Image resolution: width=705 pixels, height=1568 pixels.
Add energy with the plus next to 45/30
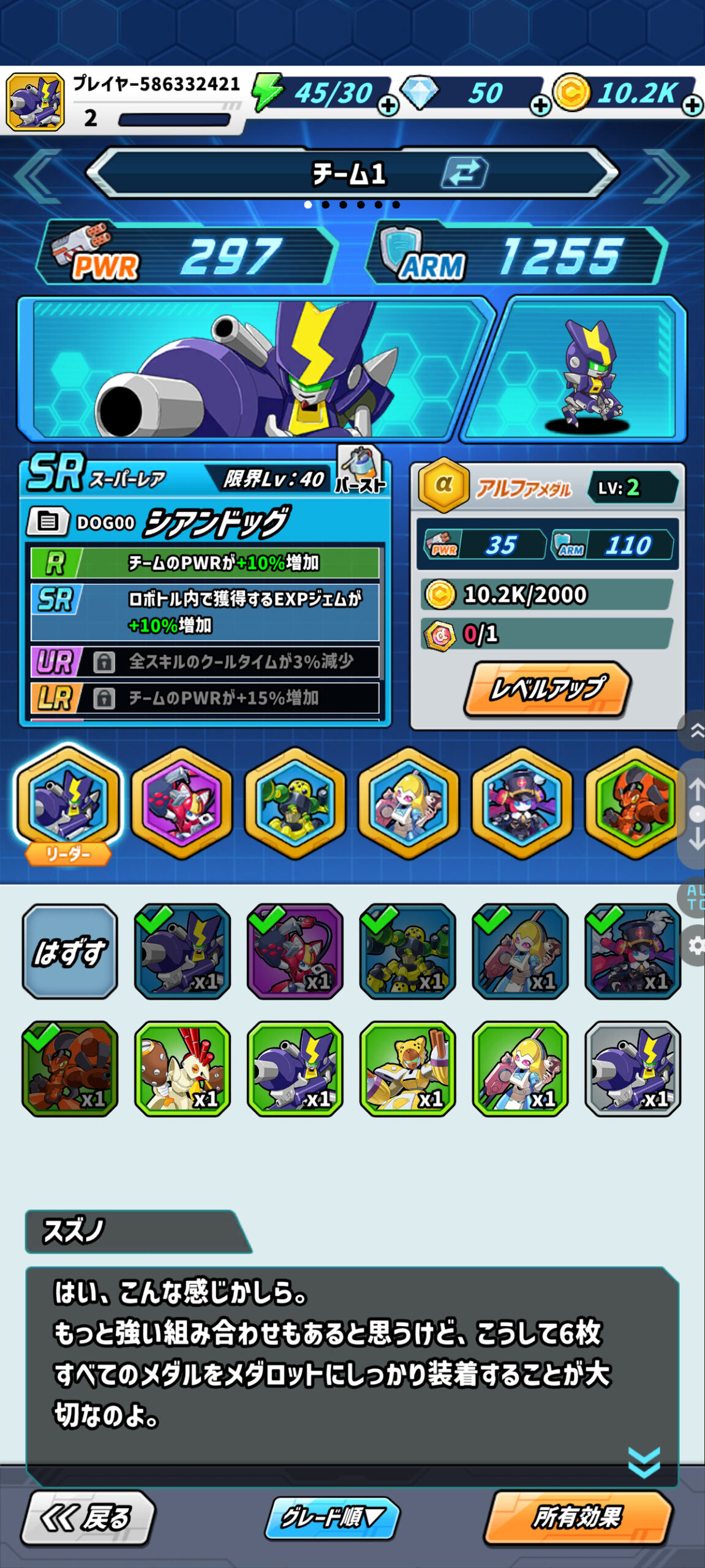click(388, 106)
